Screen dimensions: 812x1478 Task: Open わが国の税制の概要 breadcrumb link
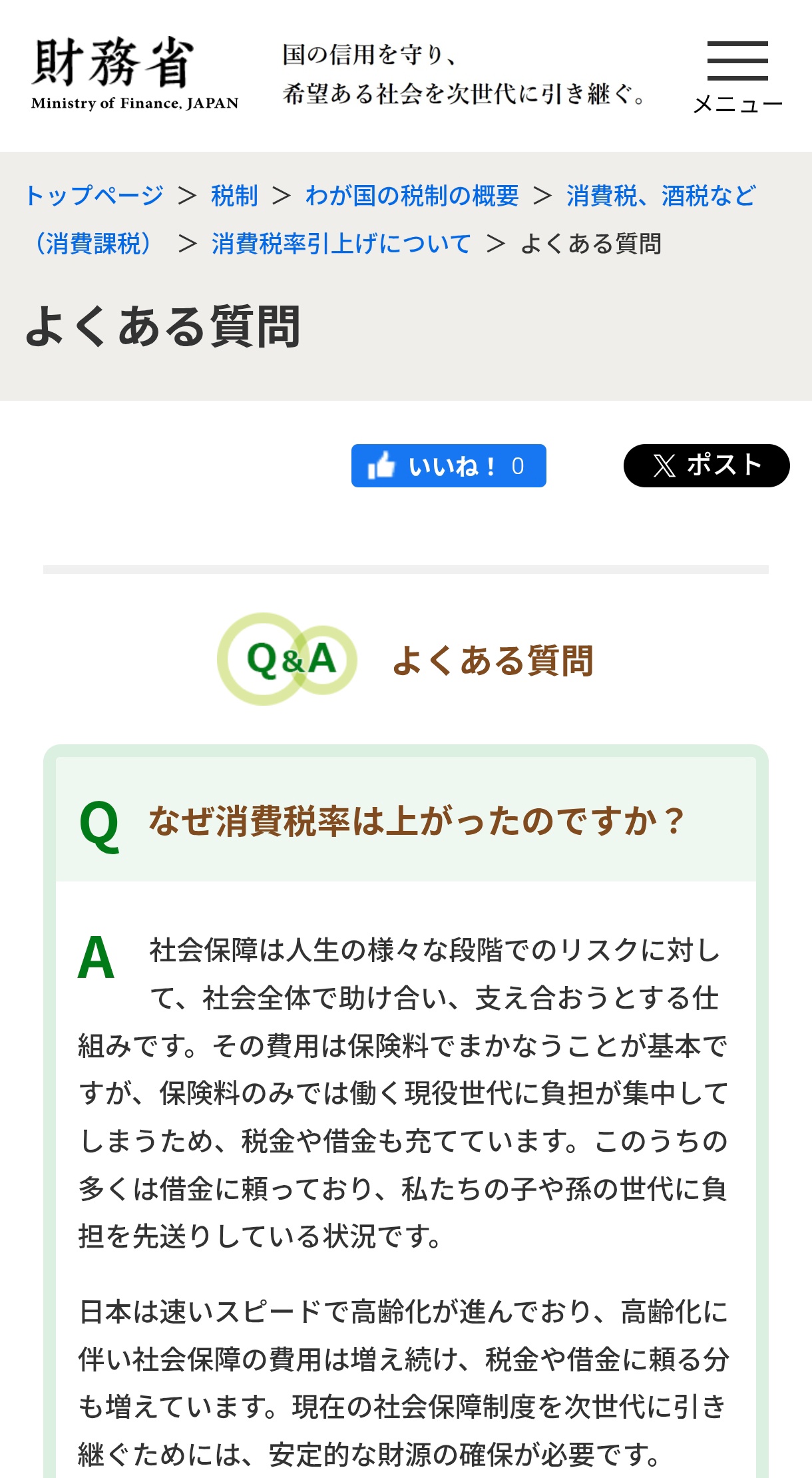[x=412, y=196]
